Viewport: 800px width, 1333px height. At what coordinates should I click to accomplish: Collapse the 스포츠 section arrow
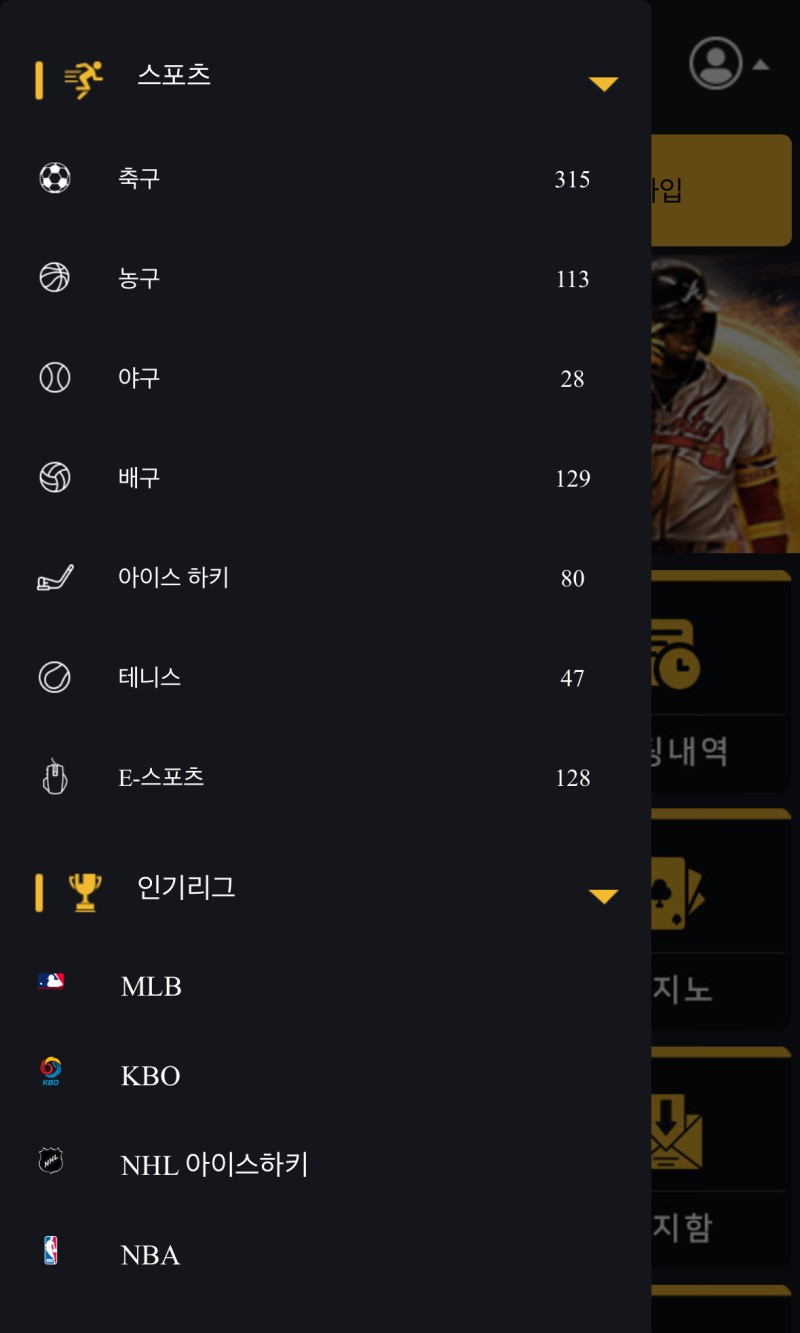603,84
